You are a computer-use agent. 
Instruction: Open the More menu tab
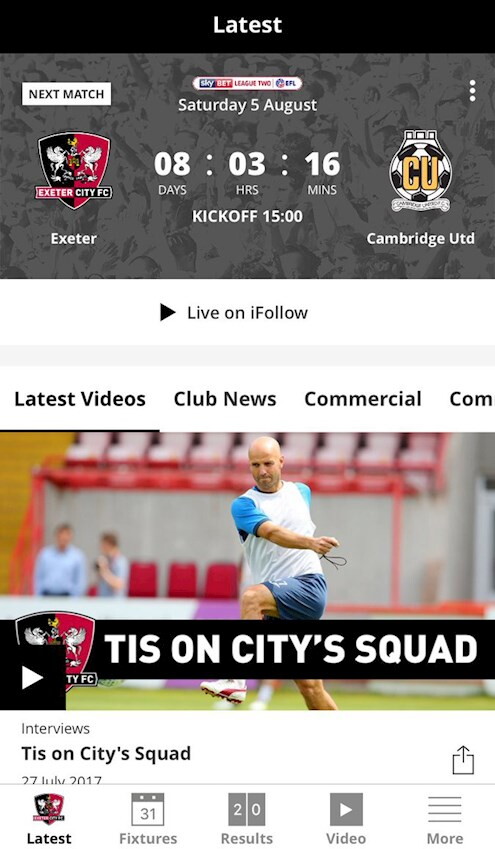tap(445, 818)
